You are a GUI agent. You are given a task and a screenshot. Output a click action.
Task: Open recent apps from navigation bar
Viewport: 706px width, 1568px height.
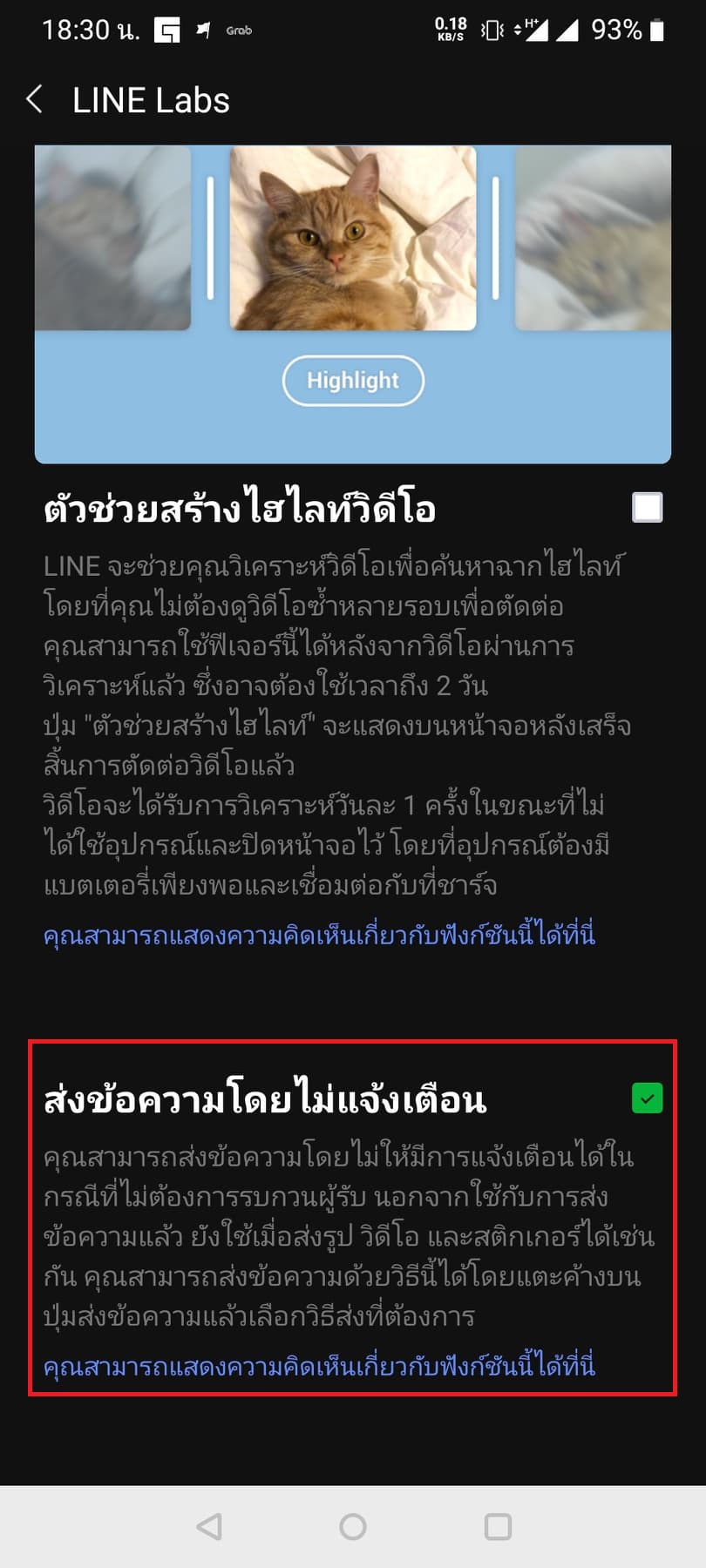pos(498,1526)
